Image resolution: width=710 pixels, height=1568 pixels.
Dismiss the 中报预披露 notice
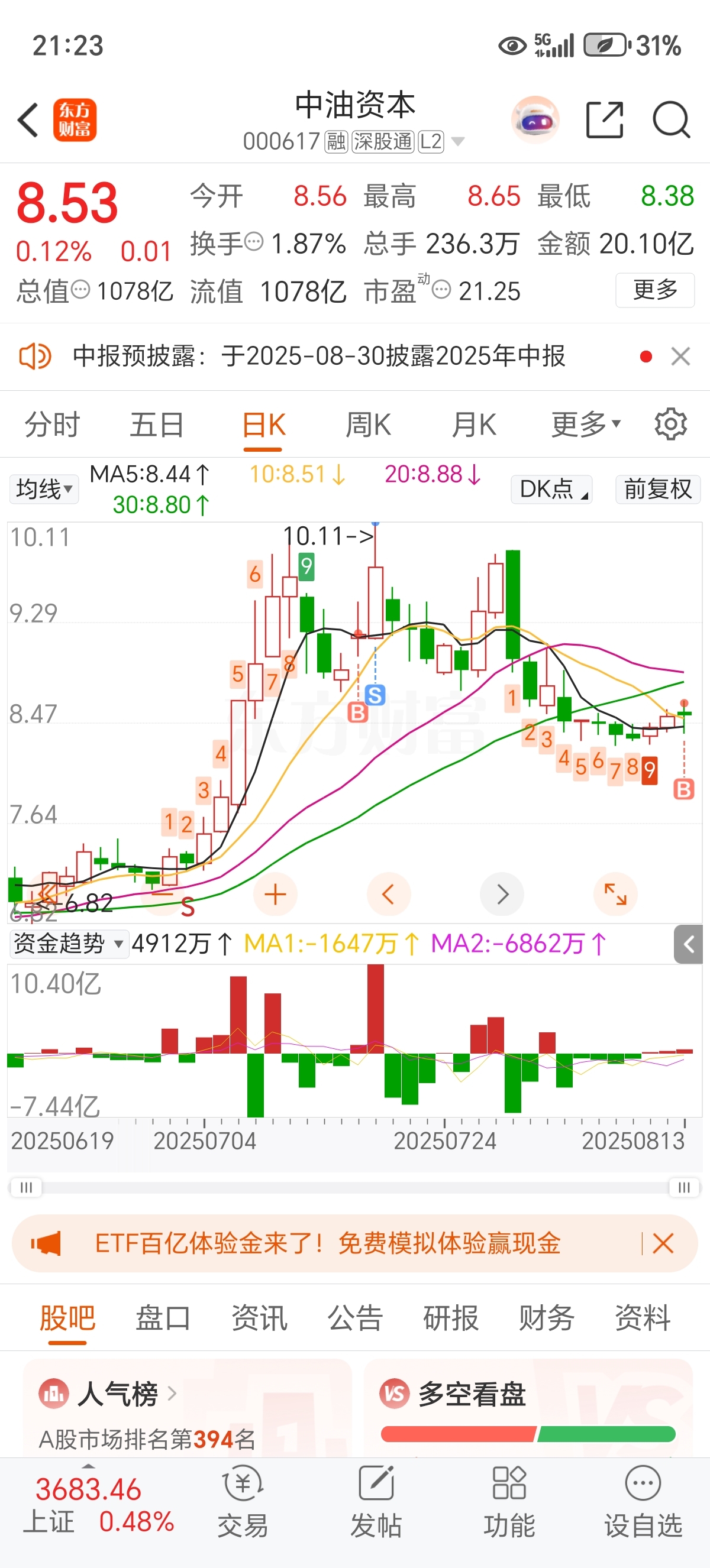680,356
